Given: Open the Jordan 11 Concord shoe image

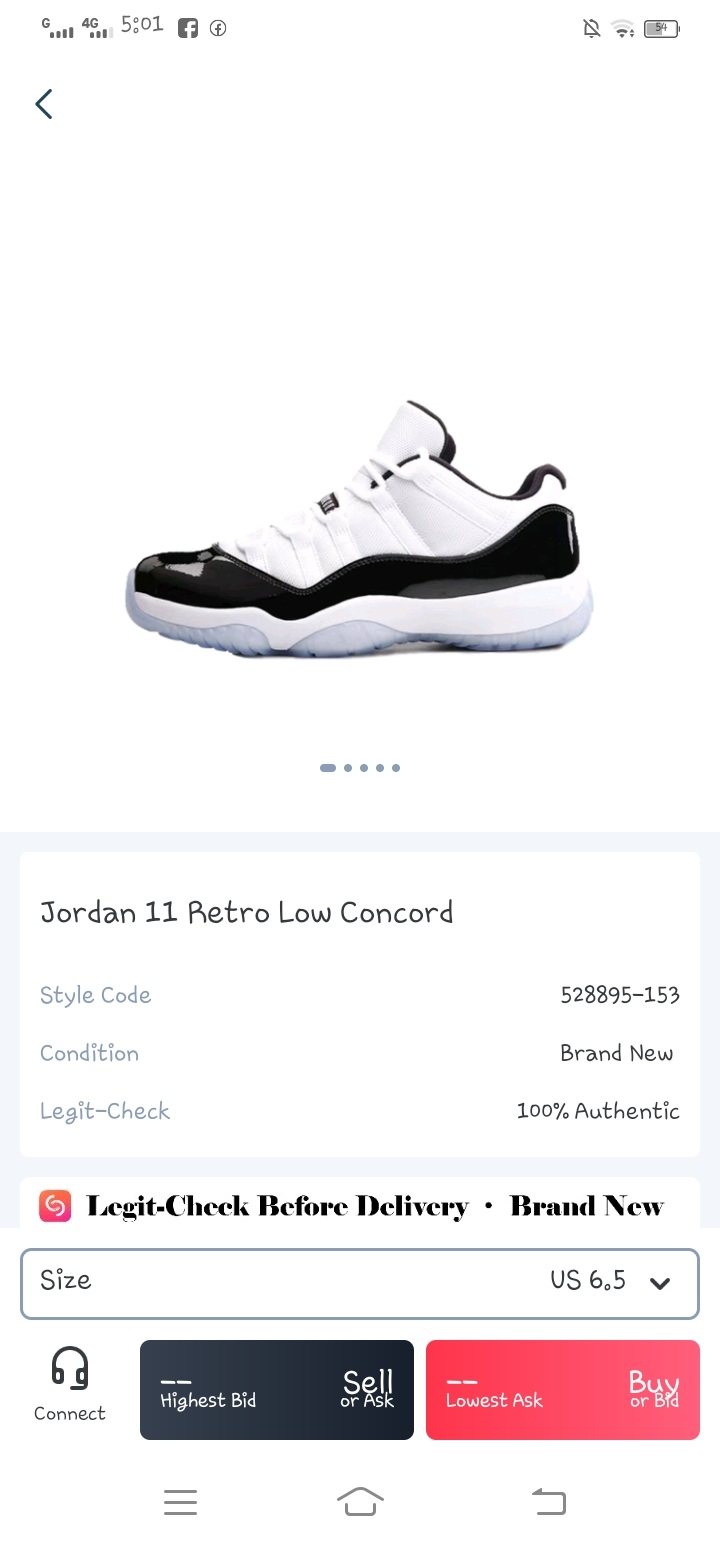Looking at the screenshot, I should point(360,530).
